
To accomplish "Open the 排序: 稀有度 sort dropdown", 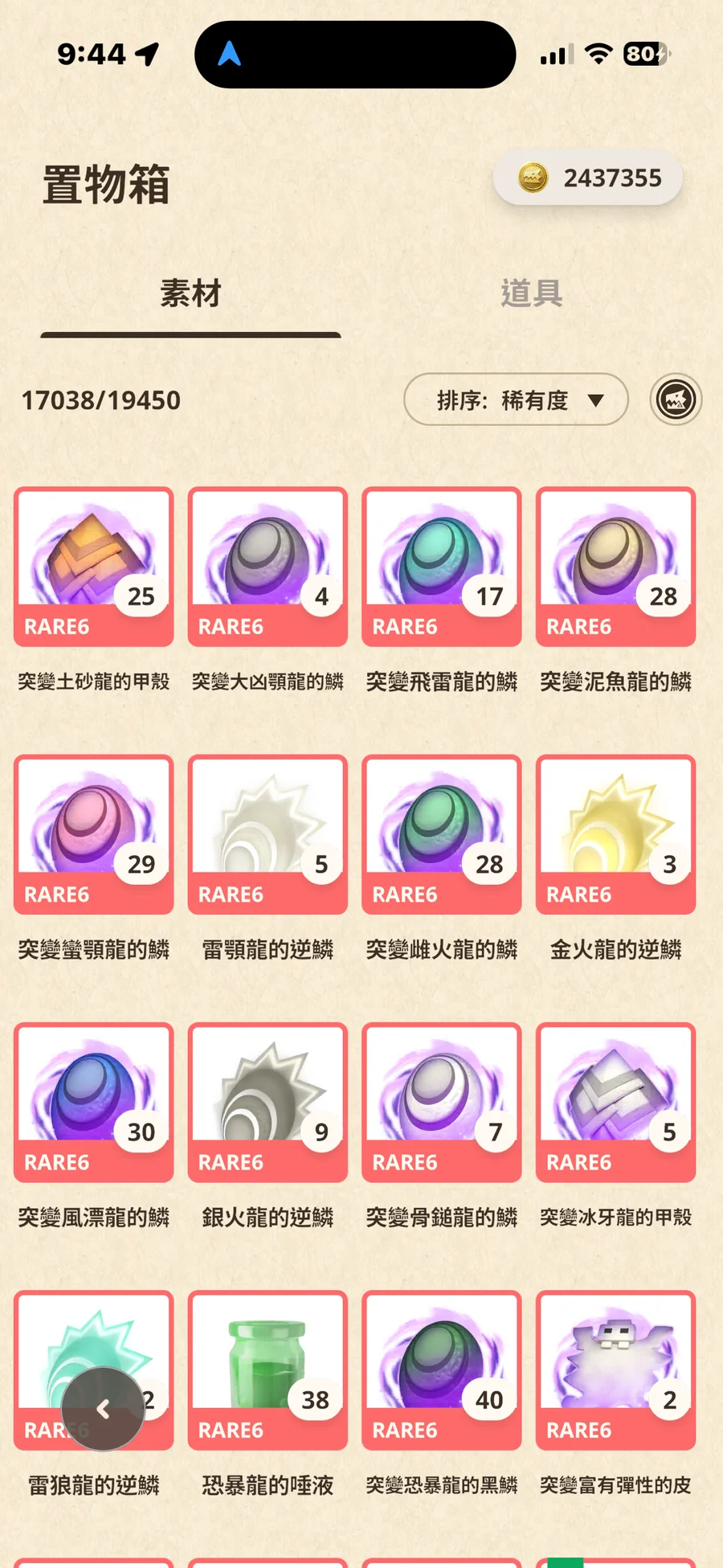I will 516,399.
